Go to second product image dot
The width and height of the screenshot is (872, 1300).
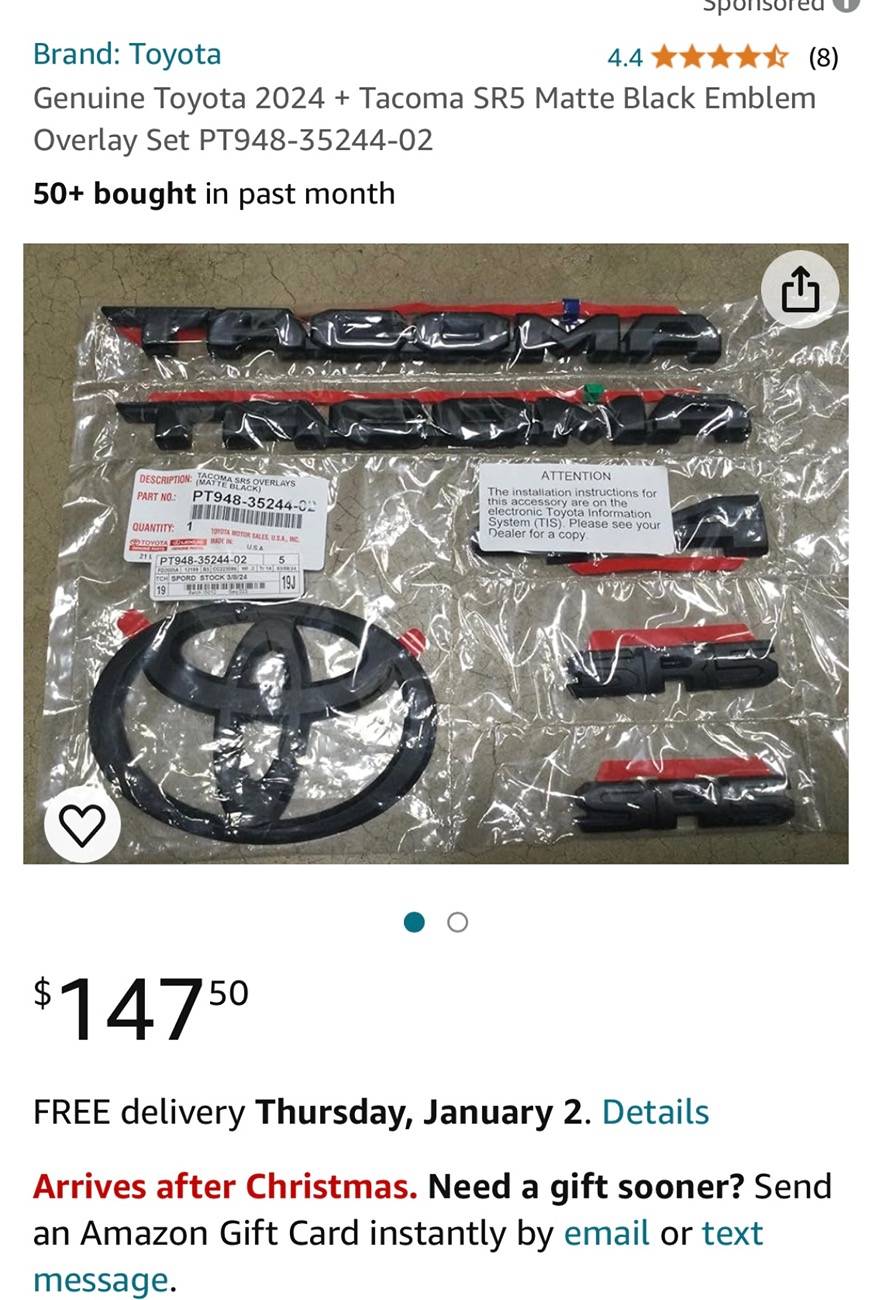tap(457, 922)
